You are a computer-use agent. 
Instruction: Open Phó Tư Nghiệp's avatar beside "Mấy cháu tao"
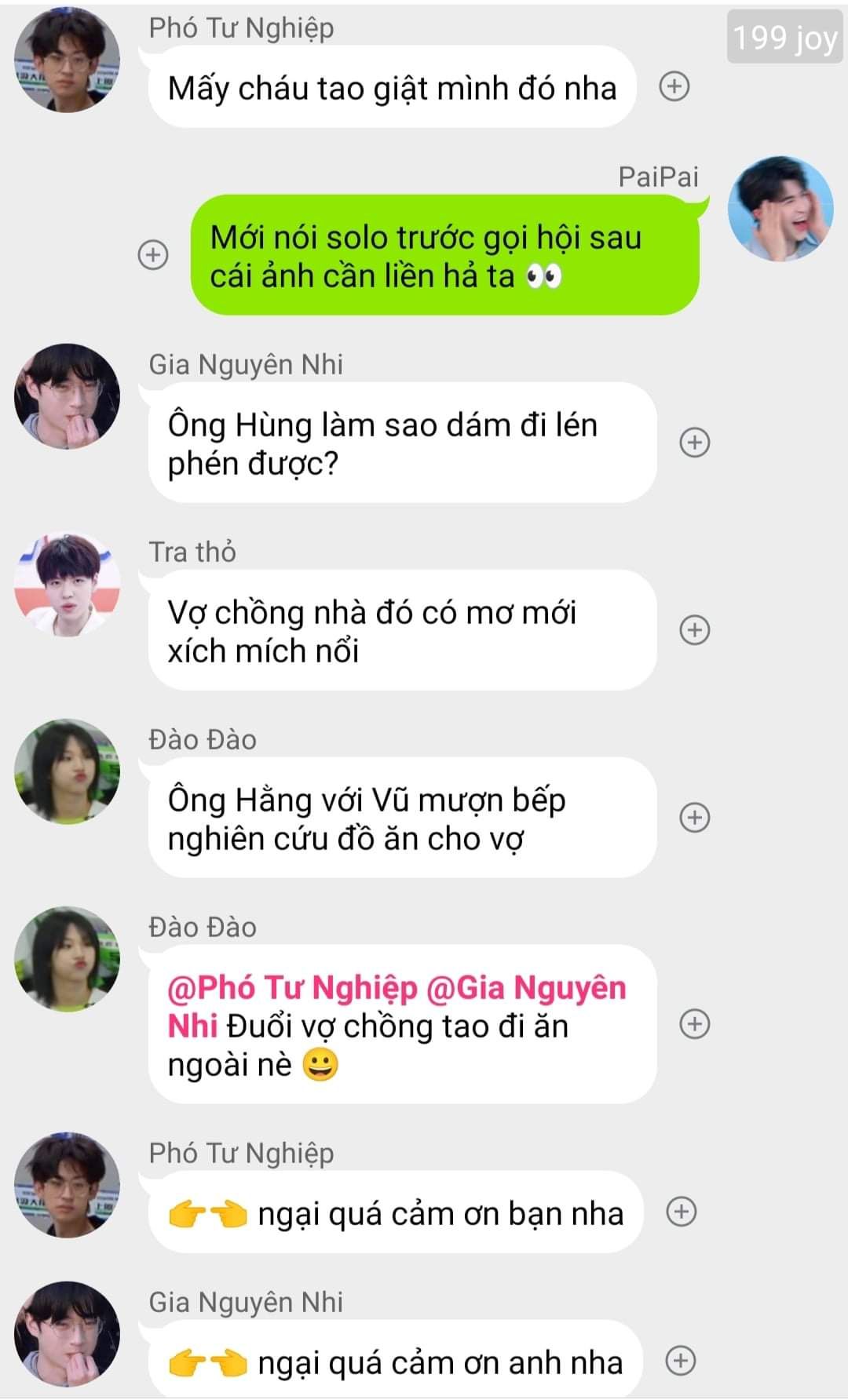click(68, 60)
